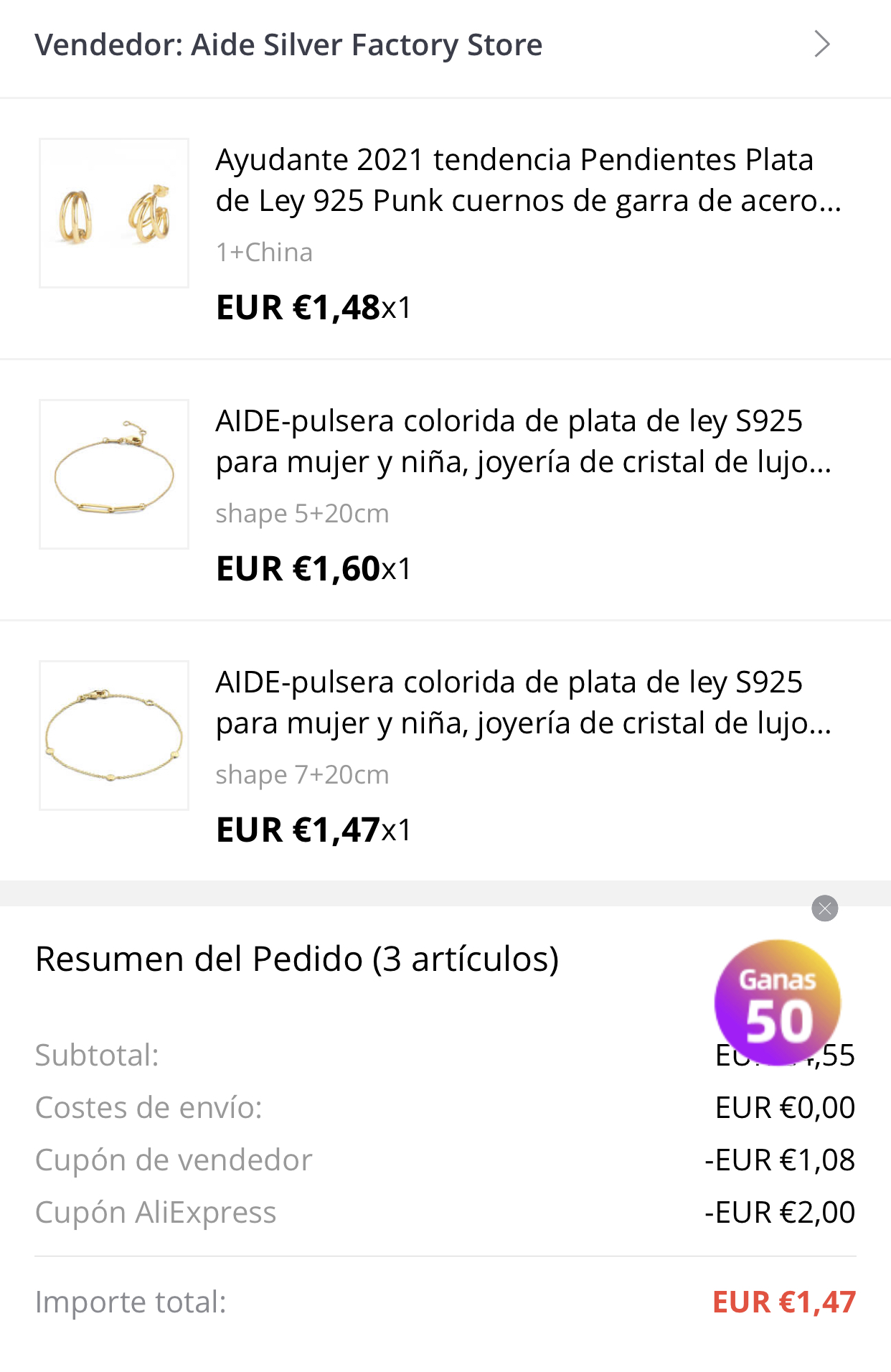This screenshot has width=891, height=1372.
Task: Tap the Ganas 50 promo badge
Action: click(x=777, y=1002)
